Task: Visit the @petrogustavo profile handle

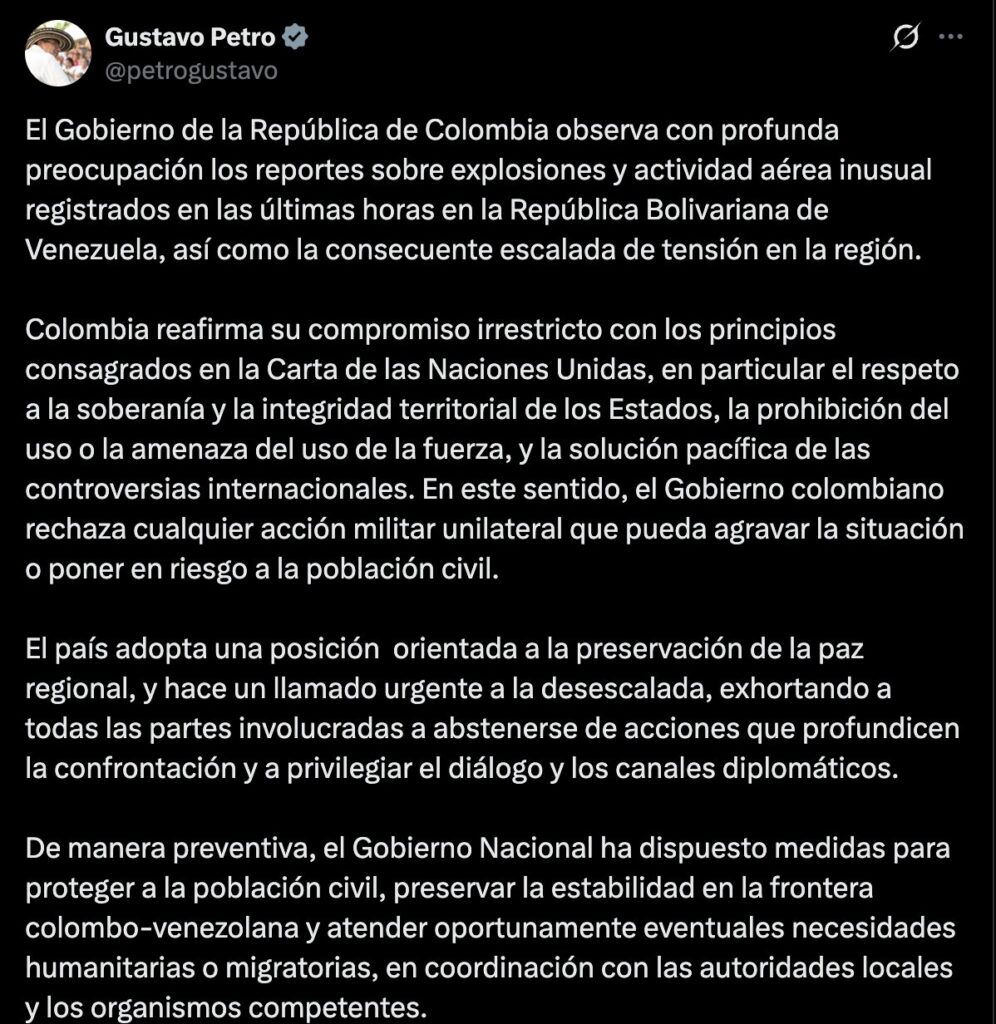Action: (x=191, y=72)
